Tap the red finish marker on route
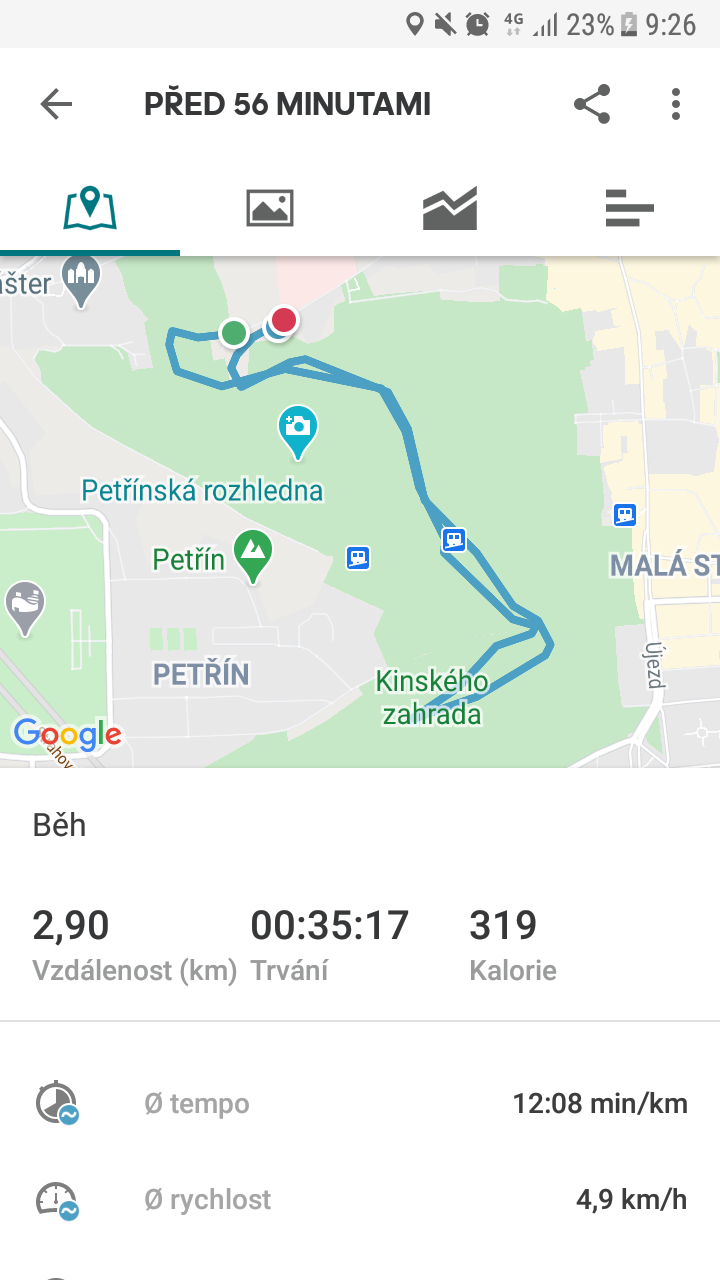 (x=284, y=320)
